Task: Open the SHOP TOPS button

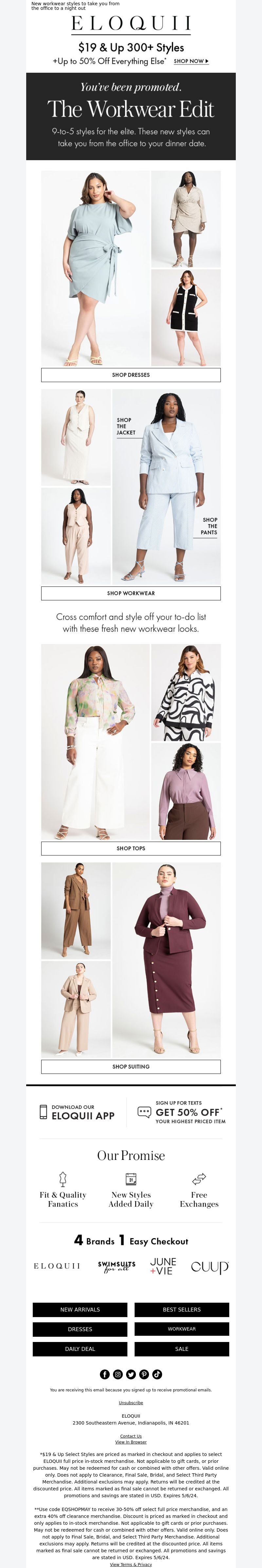Action: pos(130,848)
